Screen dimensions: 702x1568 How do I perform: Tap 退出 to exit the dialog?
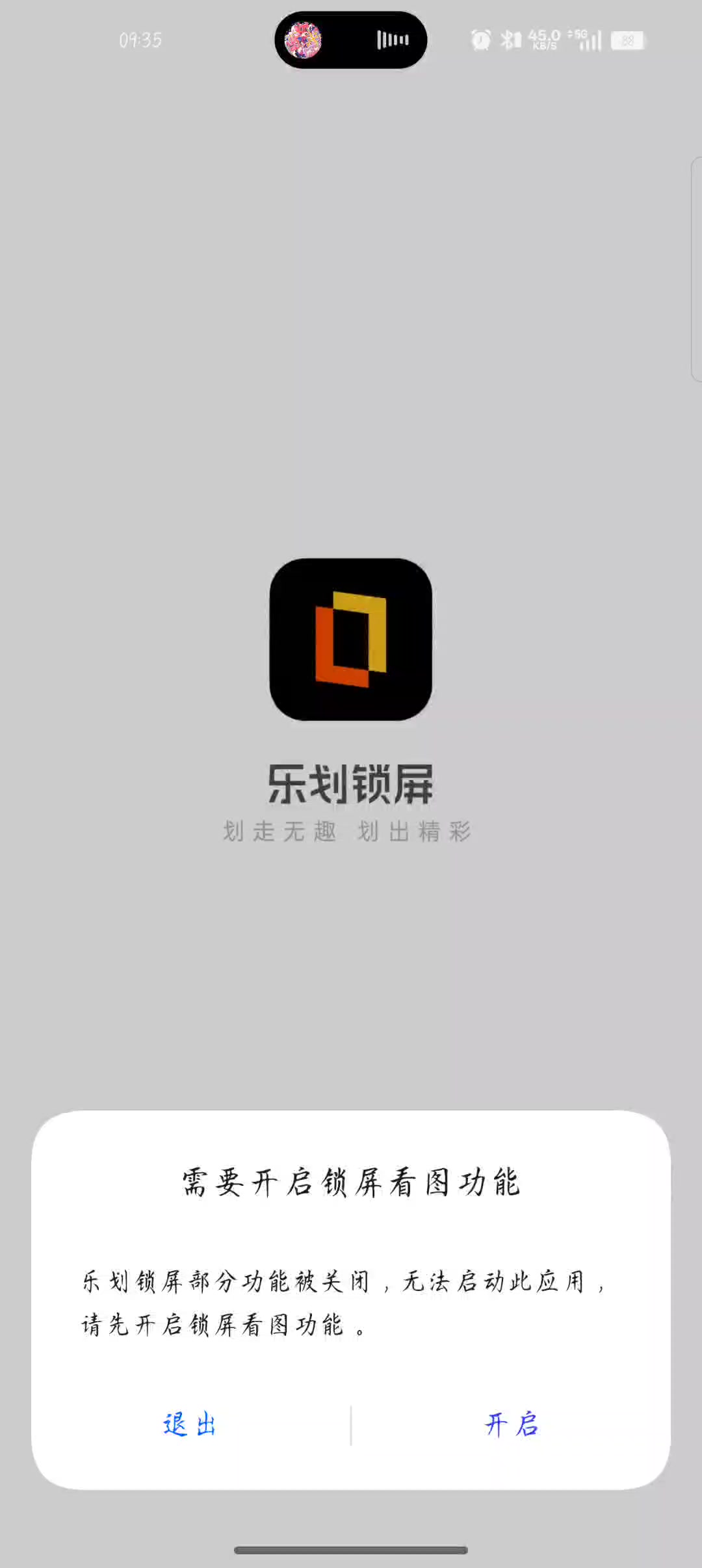click(190, 1424)
